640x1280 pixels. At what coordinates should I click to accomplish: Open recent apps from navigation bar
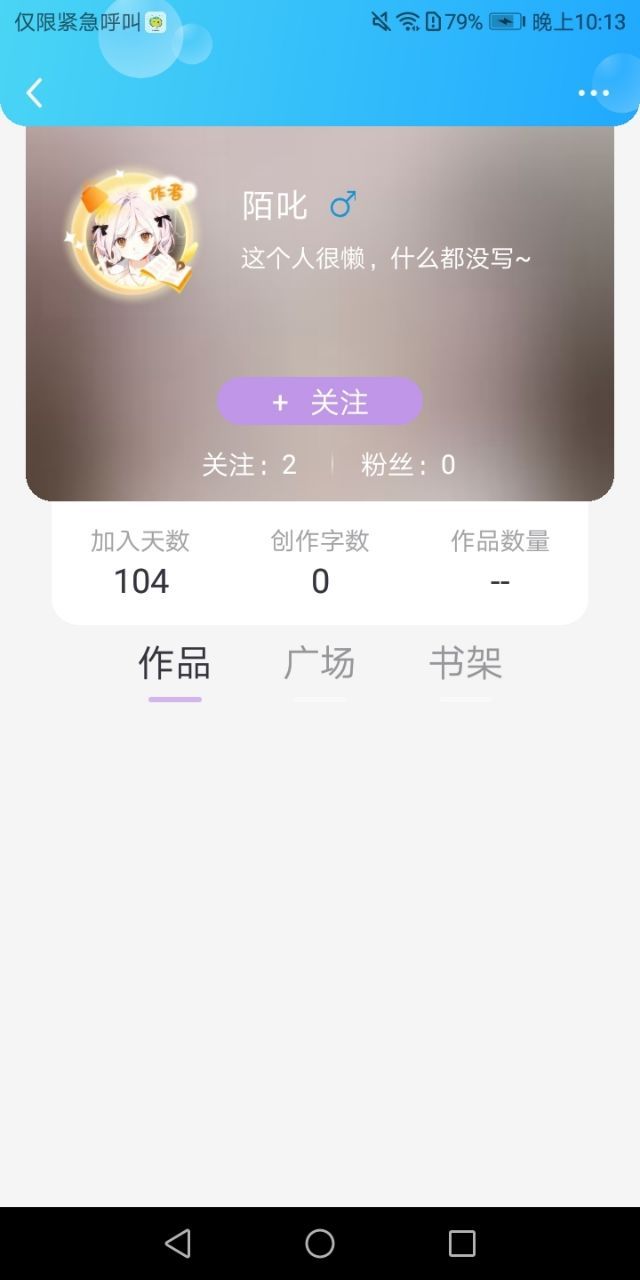[462, 1243]
